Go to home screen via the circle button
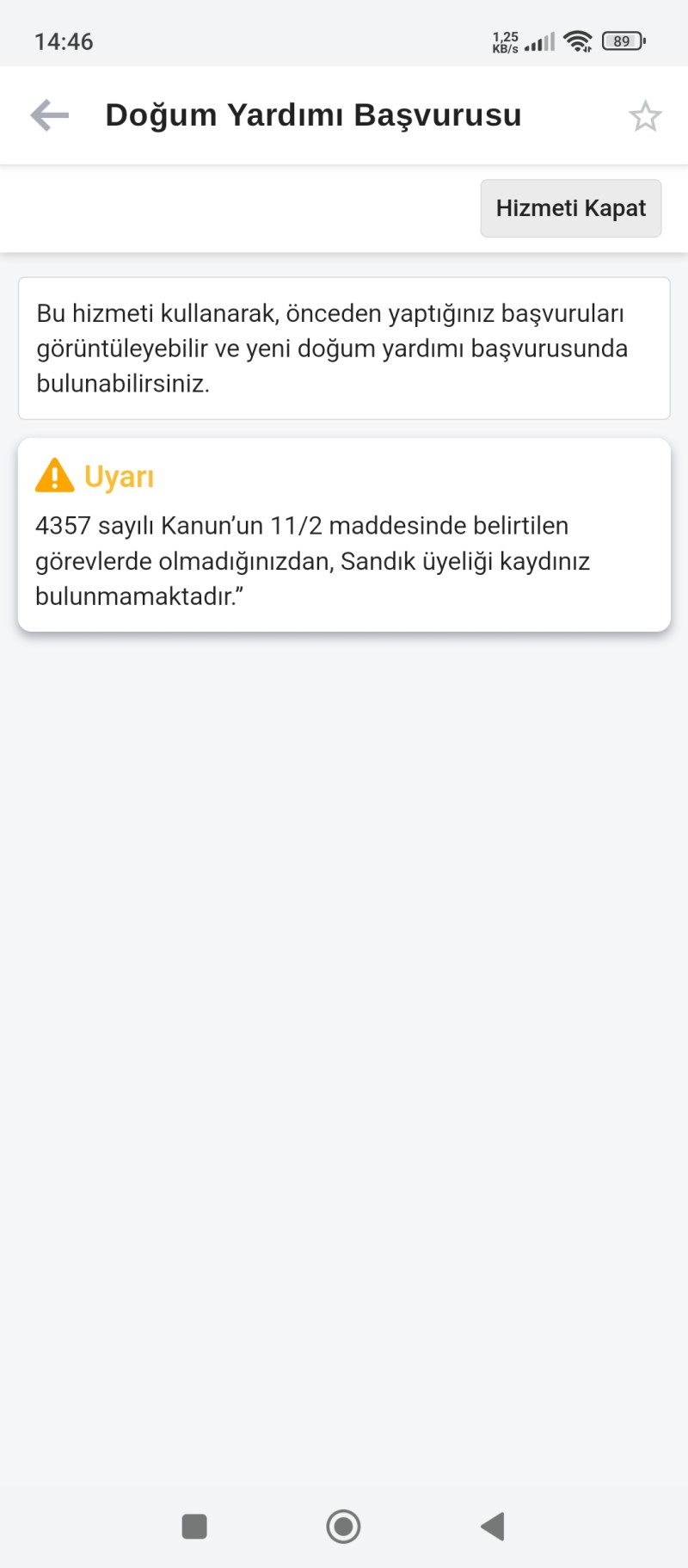688x1568 pixels. [343, 1527]
